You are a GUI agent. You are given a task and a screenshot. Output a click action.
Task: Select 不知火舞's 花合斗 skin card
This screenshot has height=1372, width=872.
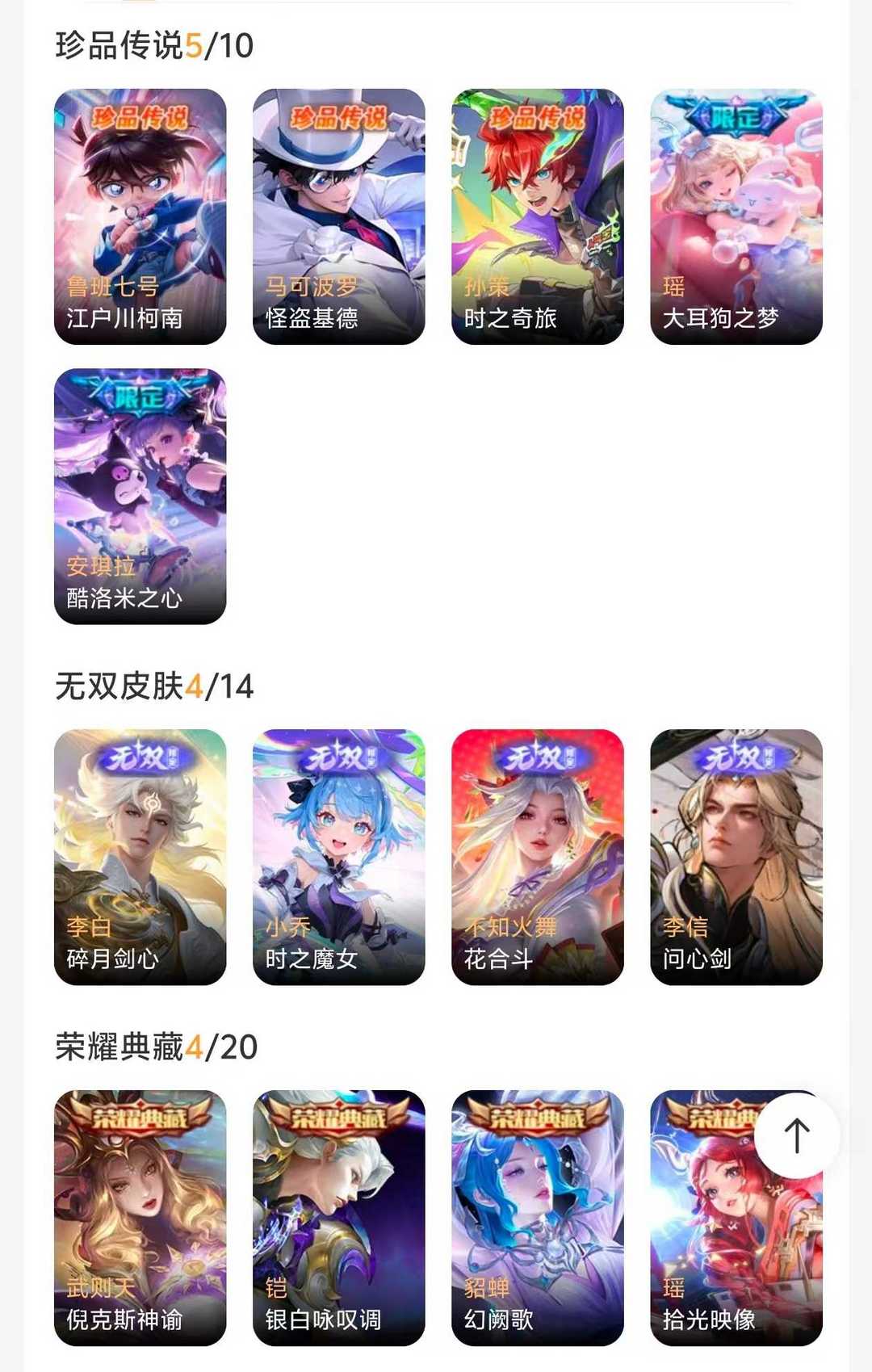pyautogui.click(x=537, y=857)
